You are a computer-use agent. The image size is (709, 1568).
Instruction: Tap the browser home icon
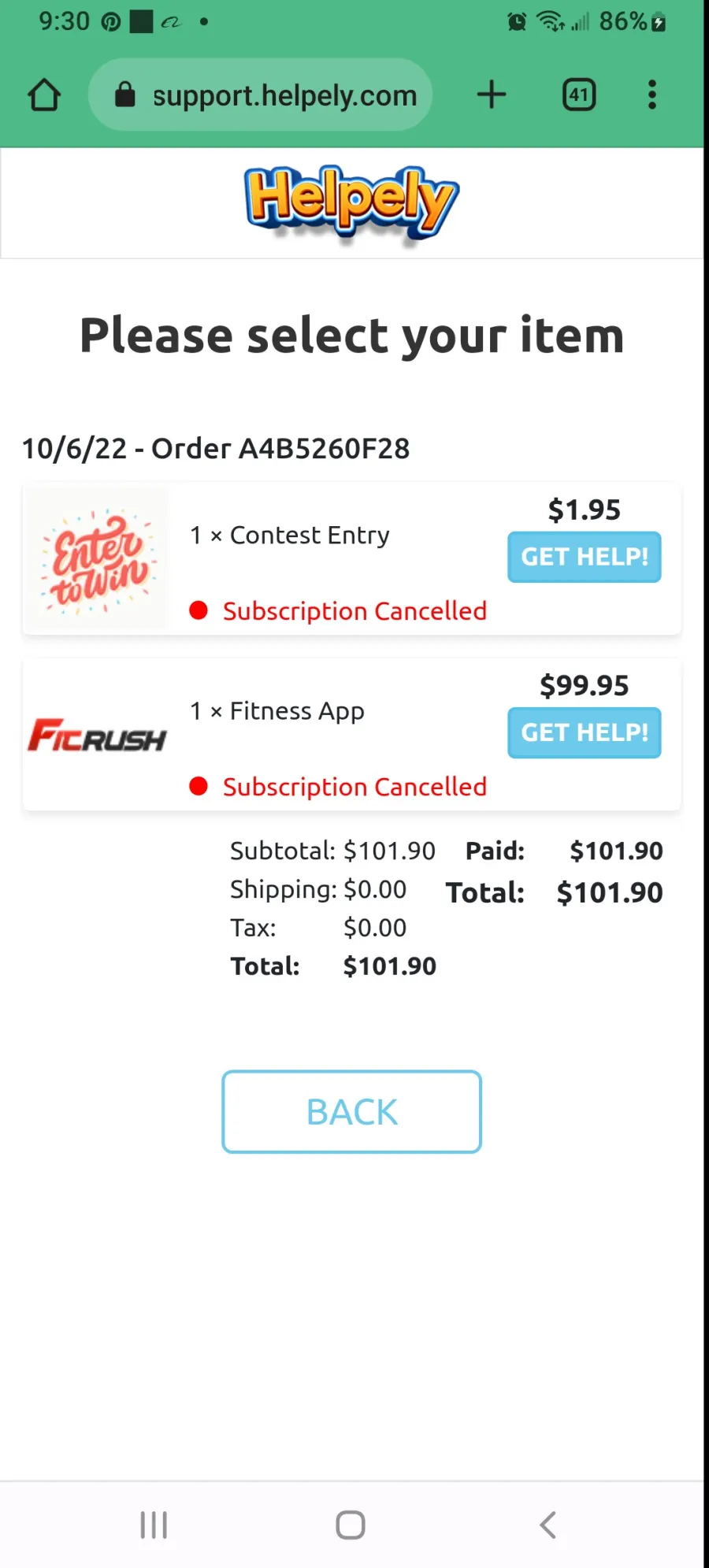(44, 95)
